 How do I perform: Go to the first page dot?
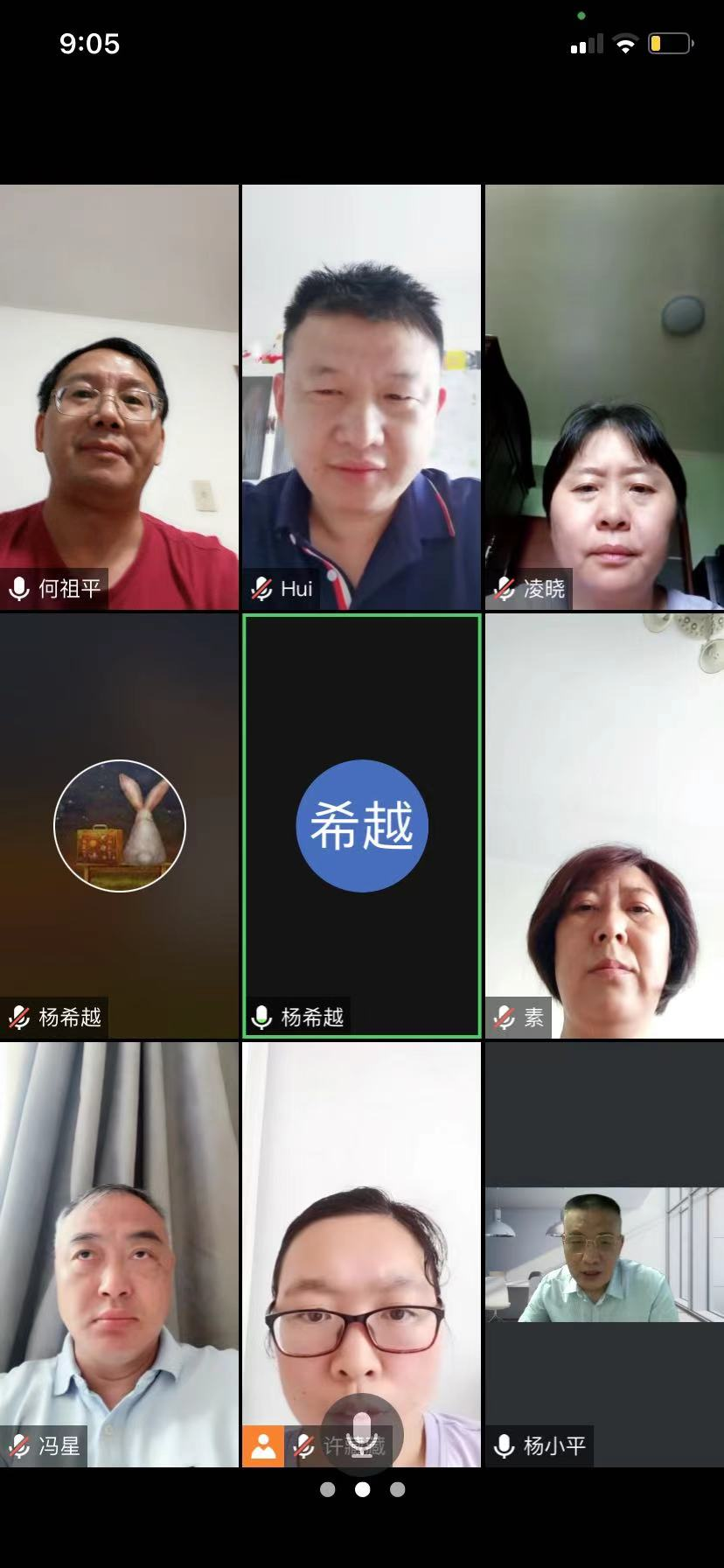coord(328,1489)
